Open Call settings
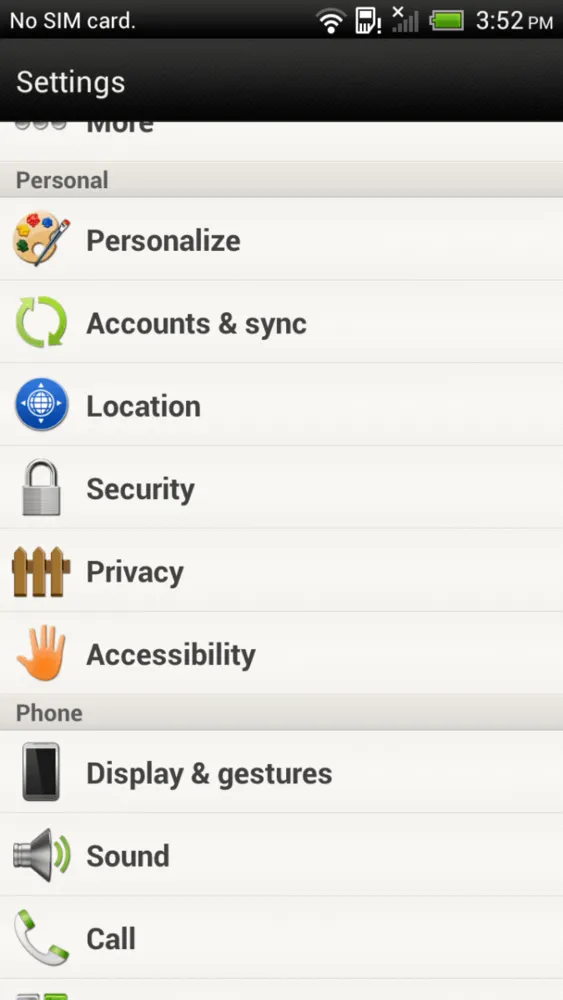The height and width of the screenshot is (1000, 563). point(281,938)
